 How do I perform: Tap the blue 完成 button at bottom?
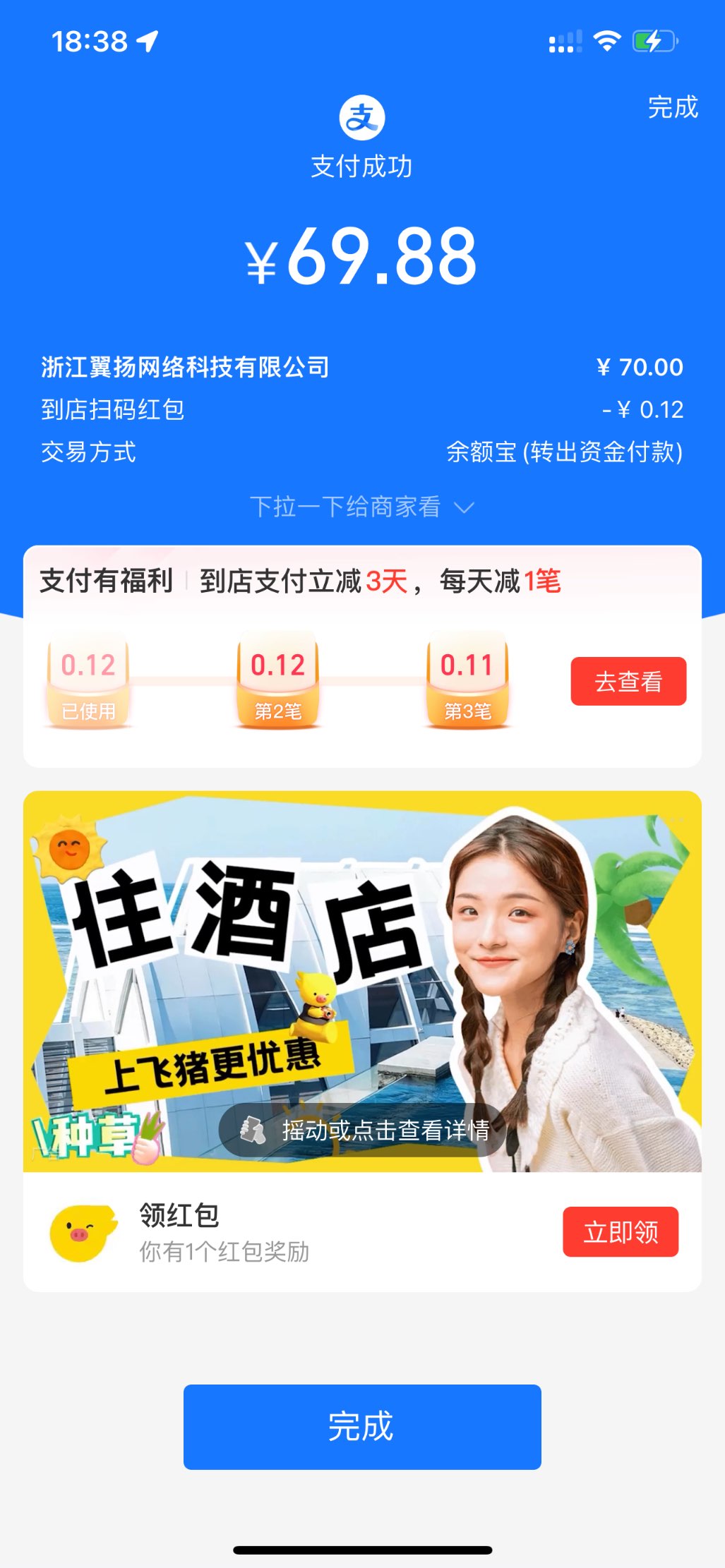(x=361, y=1425)
